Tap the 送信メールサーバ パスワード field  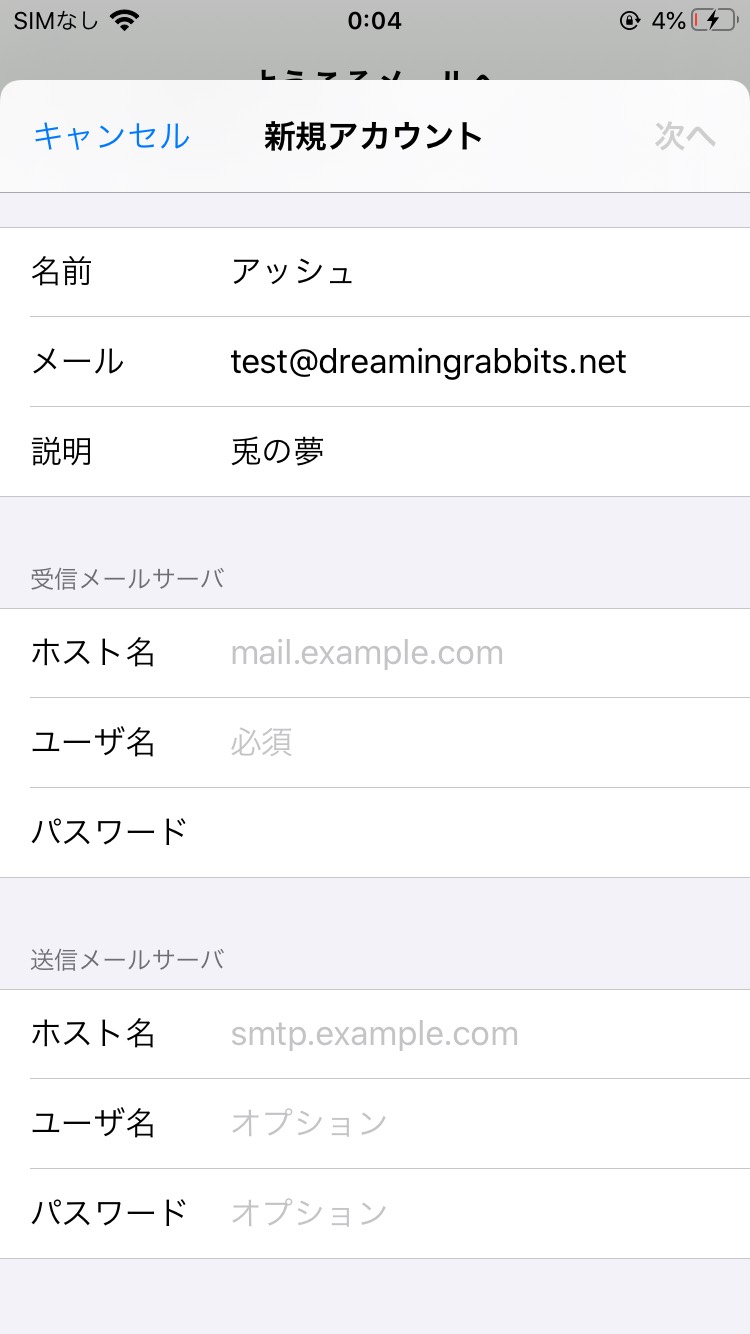click(x=375, y=1214)
